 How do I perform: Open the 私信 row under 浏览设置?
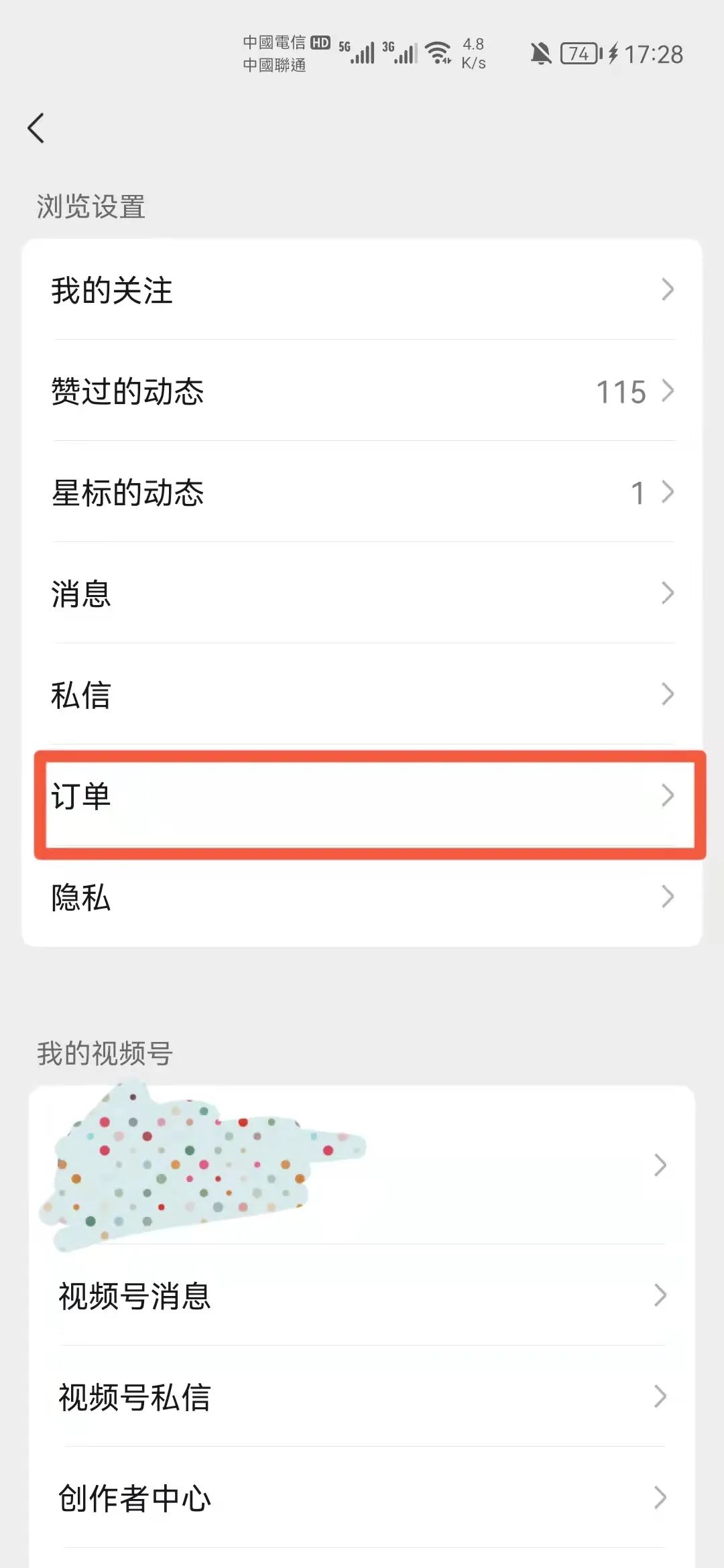(362, 695)
